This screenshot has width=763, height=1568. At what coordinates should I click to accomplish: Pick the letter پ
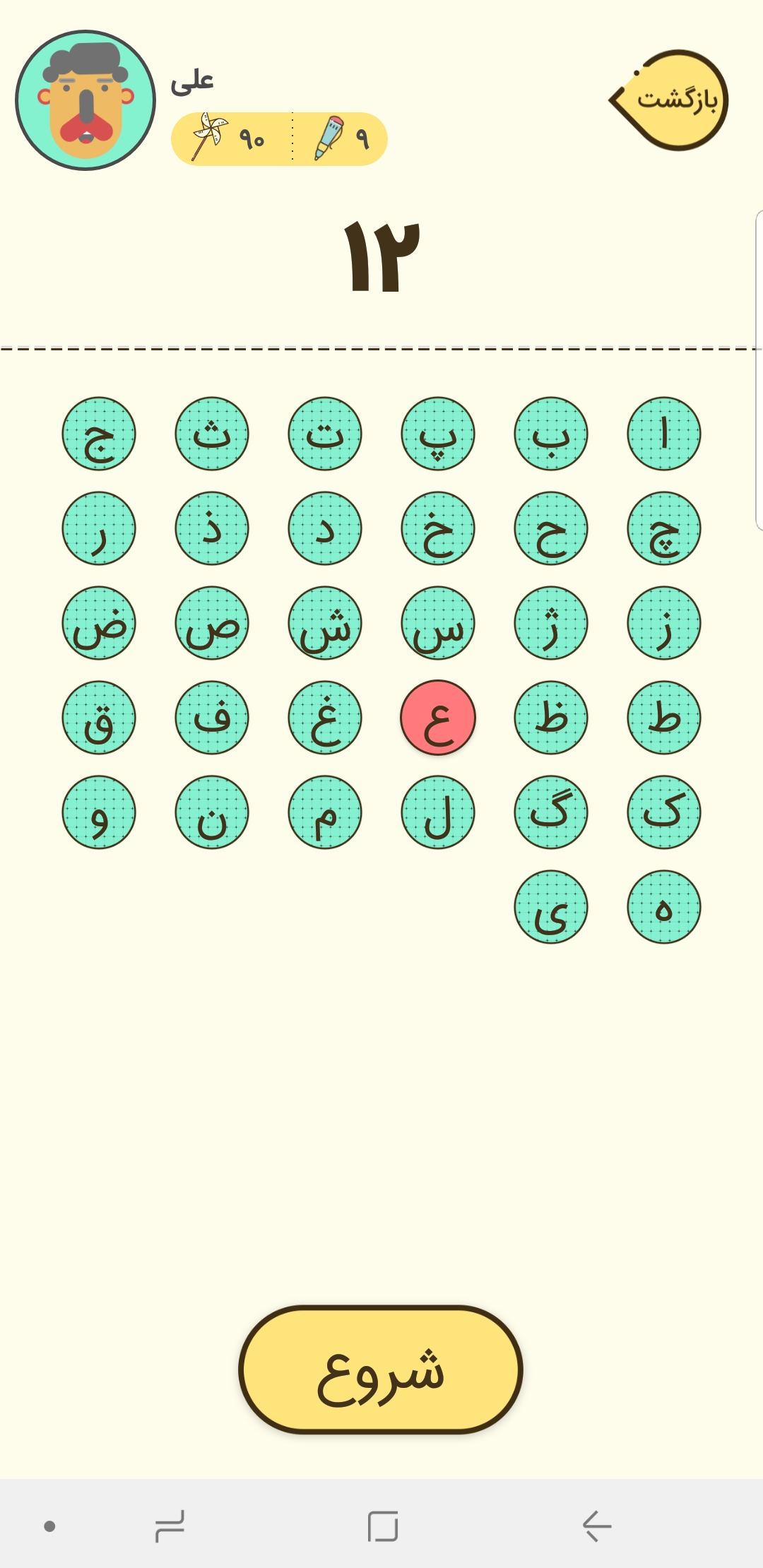[437, 434]
